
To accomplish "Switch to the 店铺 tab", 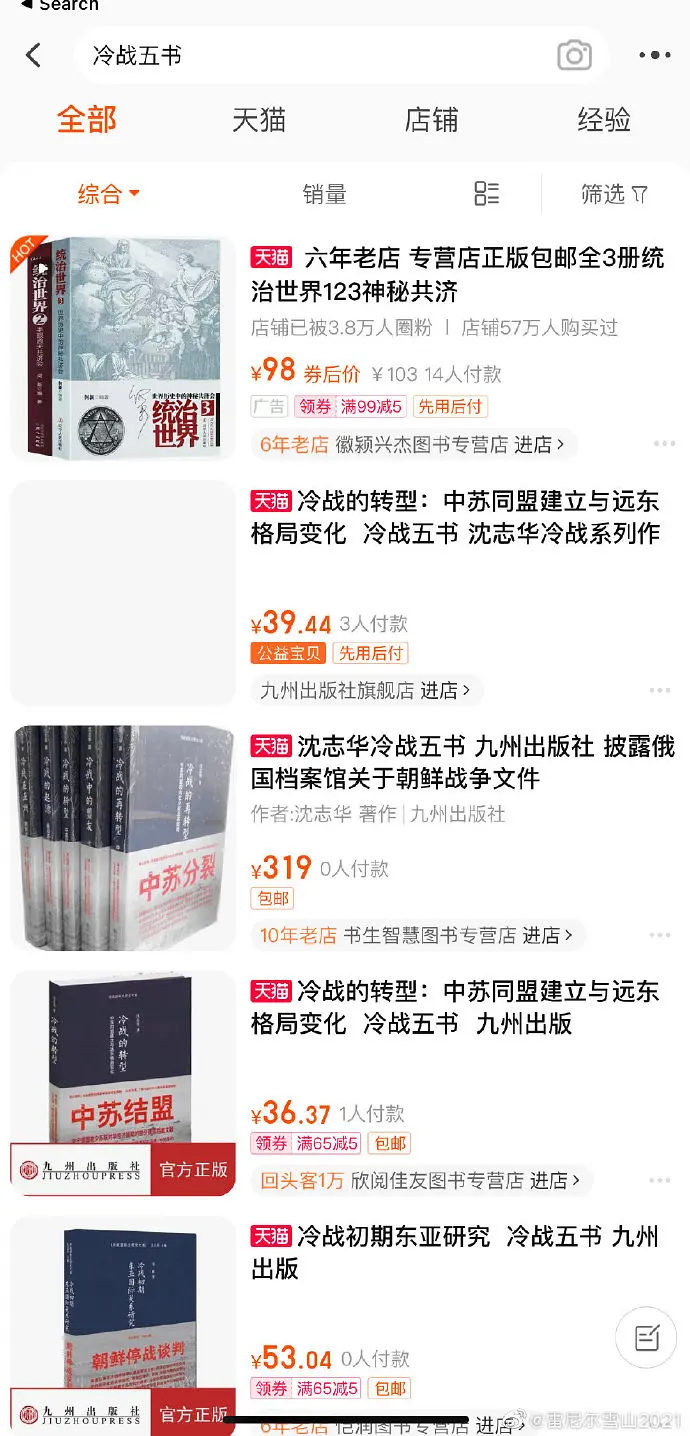I will click(431, 120).
